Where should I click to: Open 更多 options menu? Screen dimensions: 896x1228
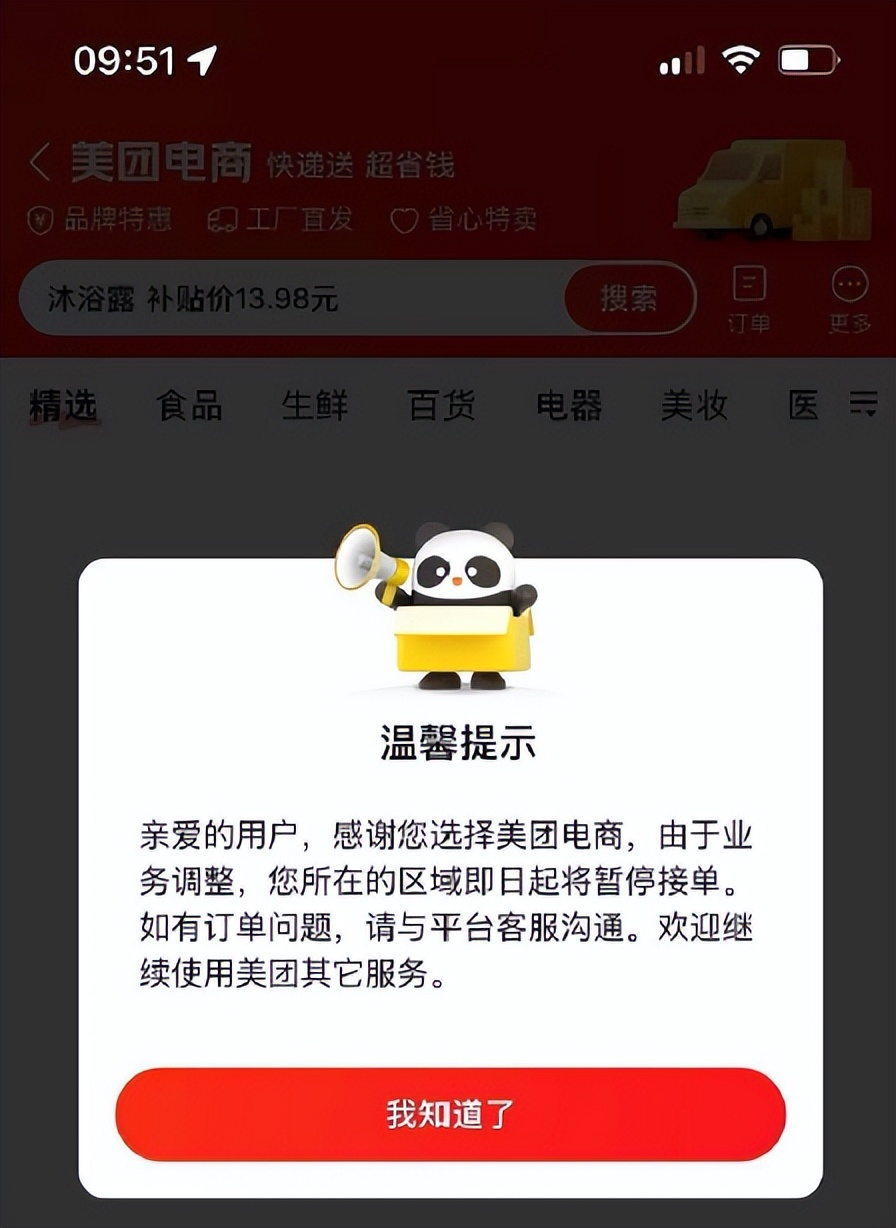(x=849, y=298)
